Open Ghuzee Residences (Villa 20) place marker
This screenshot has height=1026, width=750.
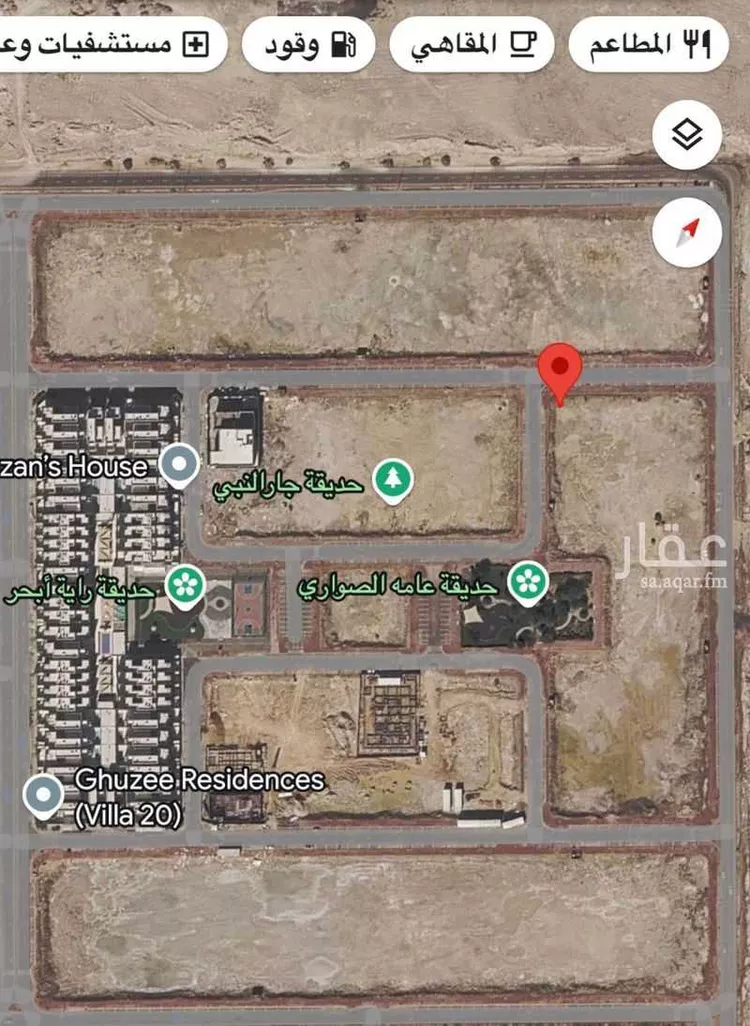43,796
